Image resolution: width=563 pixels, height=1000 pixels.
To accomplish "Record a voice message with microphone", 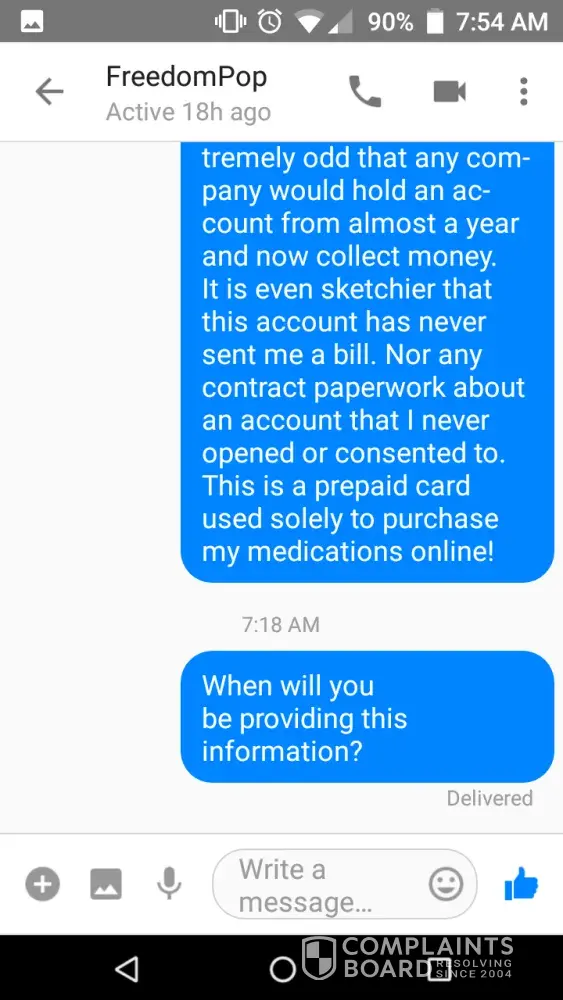I will tap(169, 884).
